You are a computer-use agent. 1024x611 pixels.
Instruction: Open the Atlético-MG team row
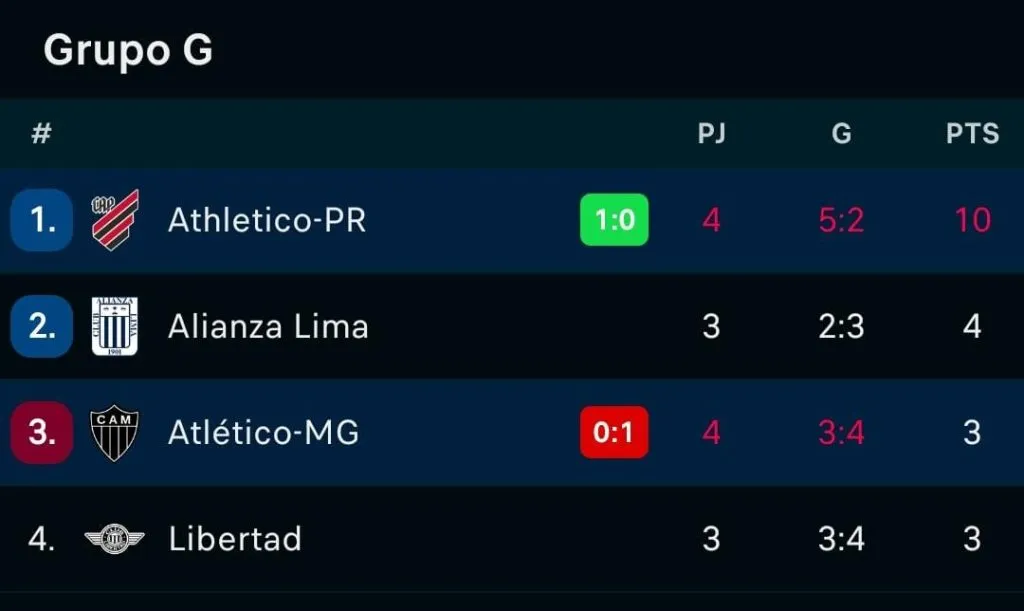263,433
